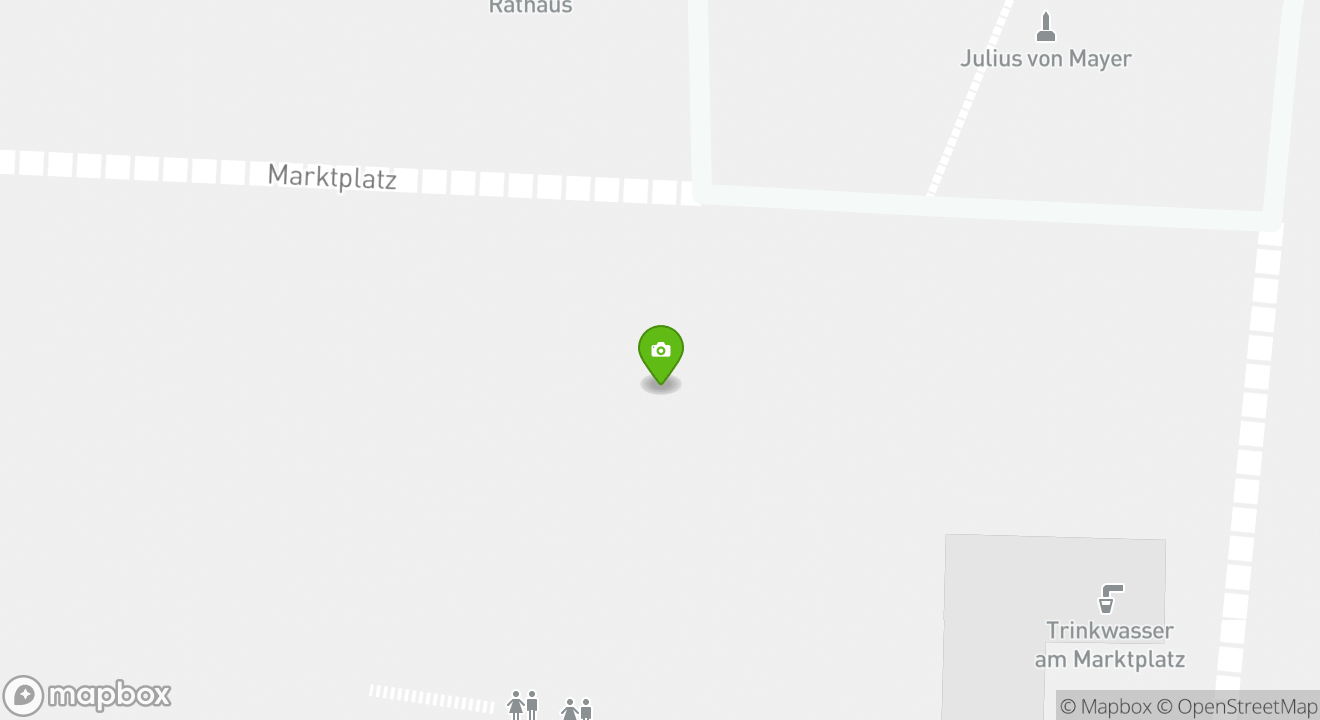Open the © Mapbox attribution link
The height and width of the screenshot is (720, 1320).
tap(1105, 707)
